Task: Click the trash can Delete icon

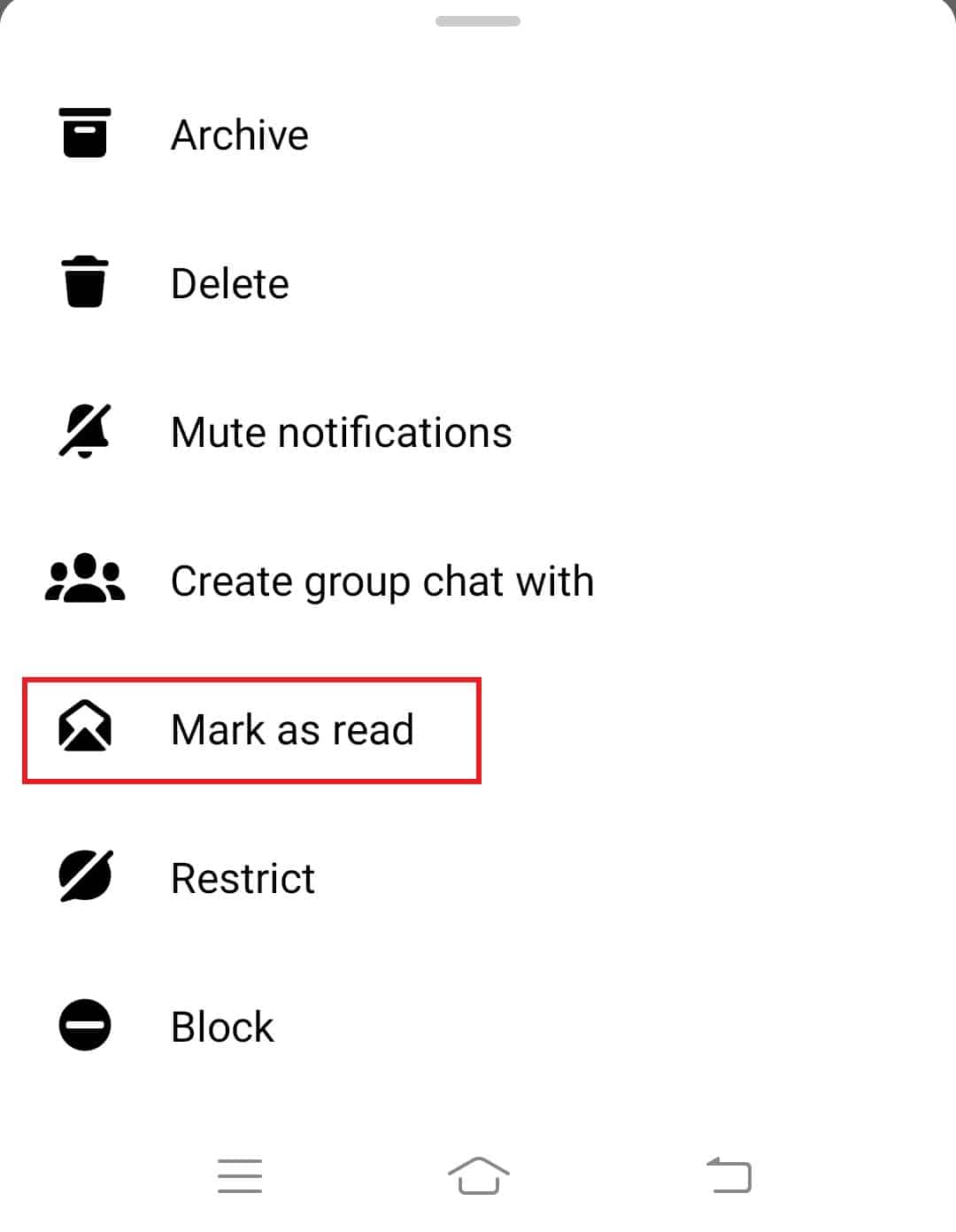Action: tap(84, 283)
